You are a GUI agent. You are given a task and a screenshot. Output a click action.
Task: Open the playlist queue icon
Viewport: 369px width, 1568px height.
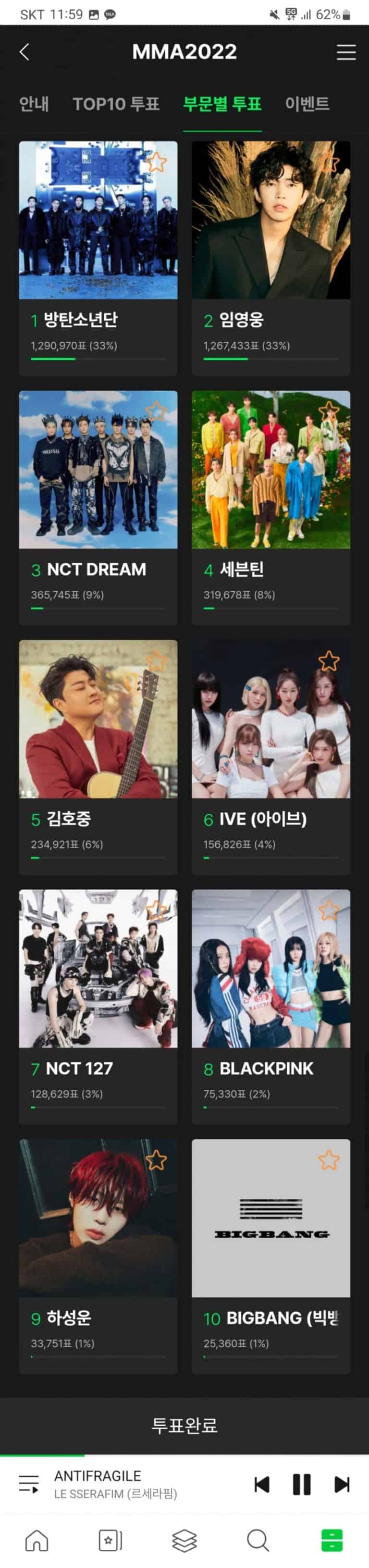point(29,1484)
